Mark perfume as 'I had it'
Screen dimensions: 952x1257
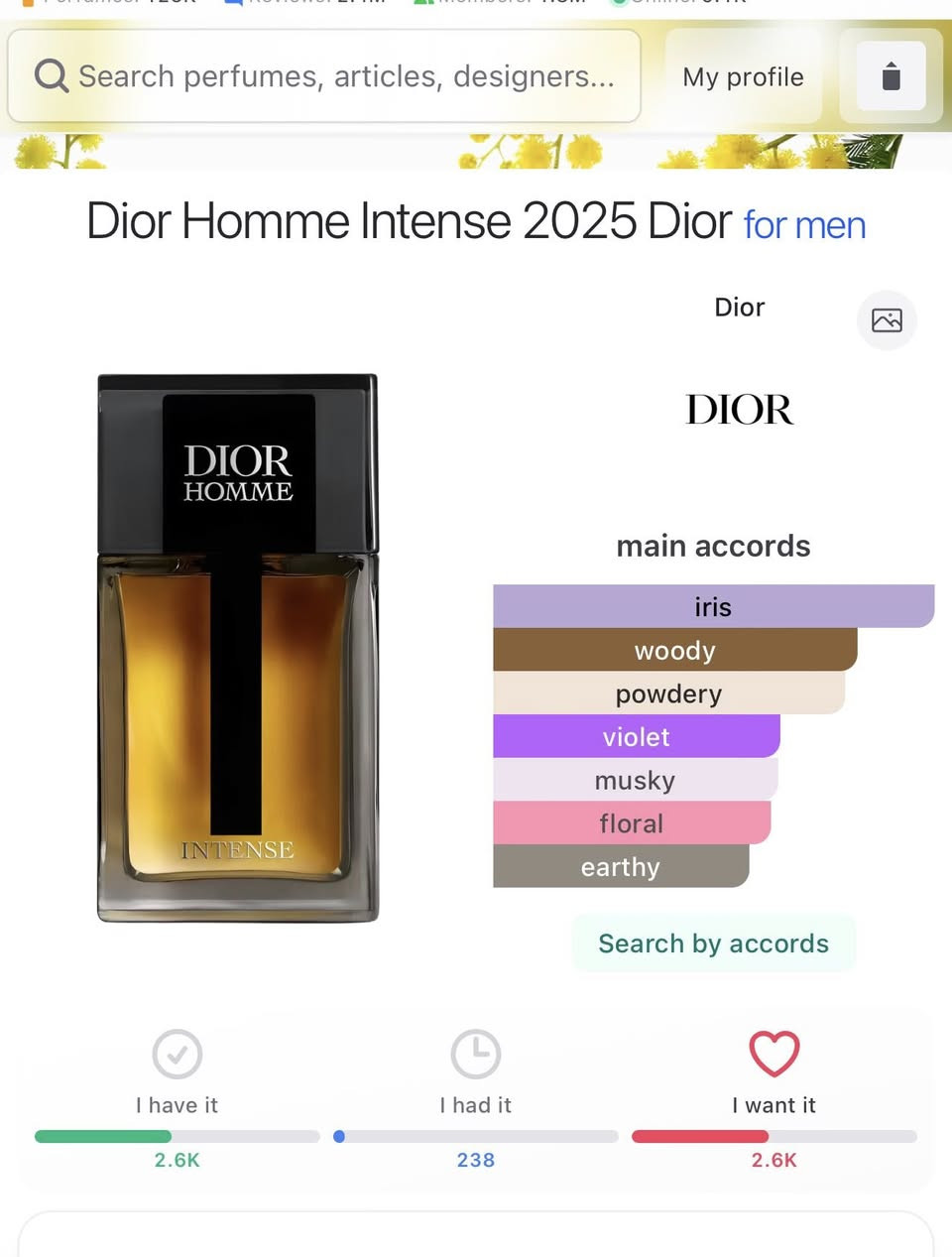(475, 1055)
